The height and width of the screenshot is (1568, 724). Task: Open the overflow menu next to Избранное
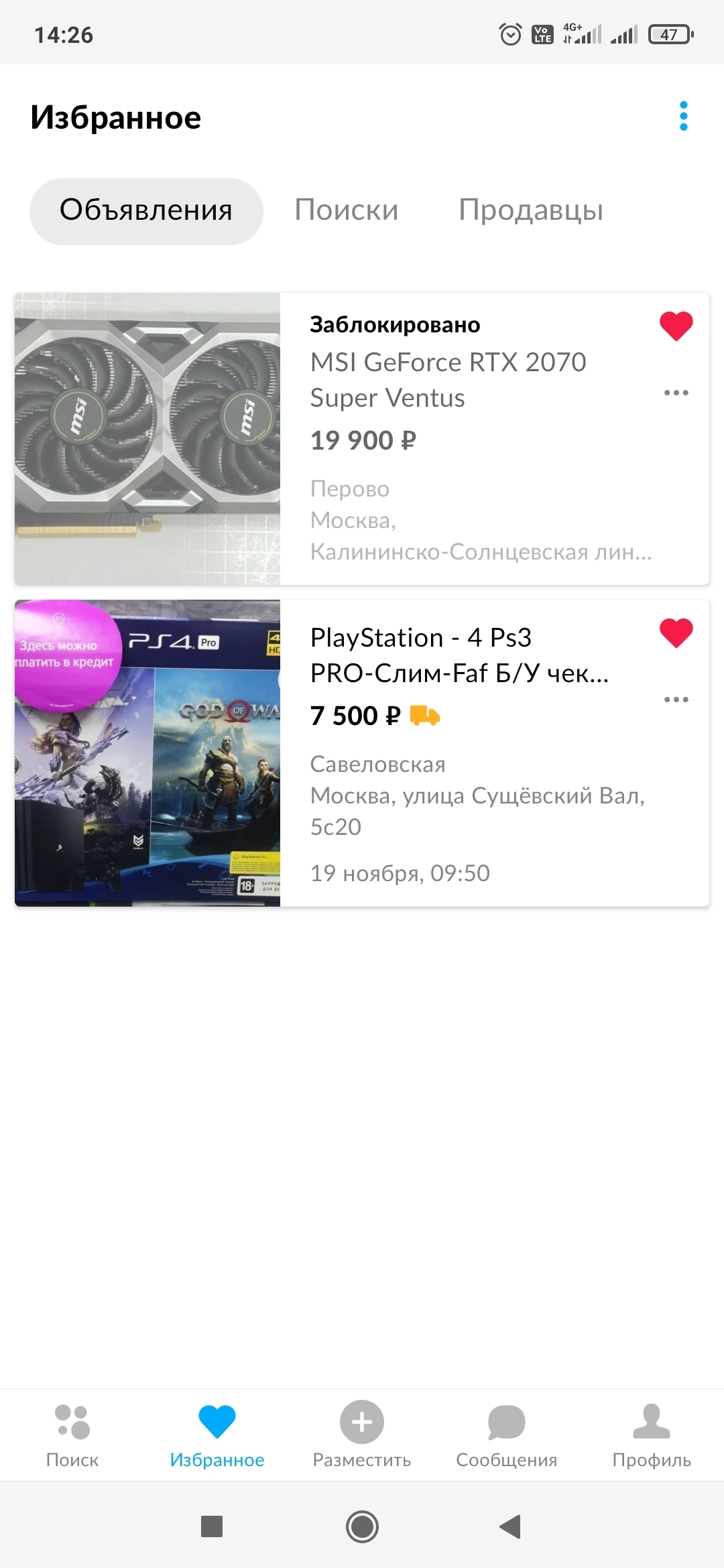(x=683, y=117)
